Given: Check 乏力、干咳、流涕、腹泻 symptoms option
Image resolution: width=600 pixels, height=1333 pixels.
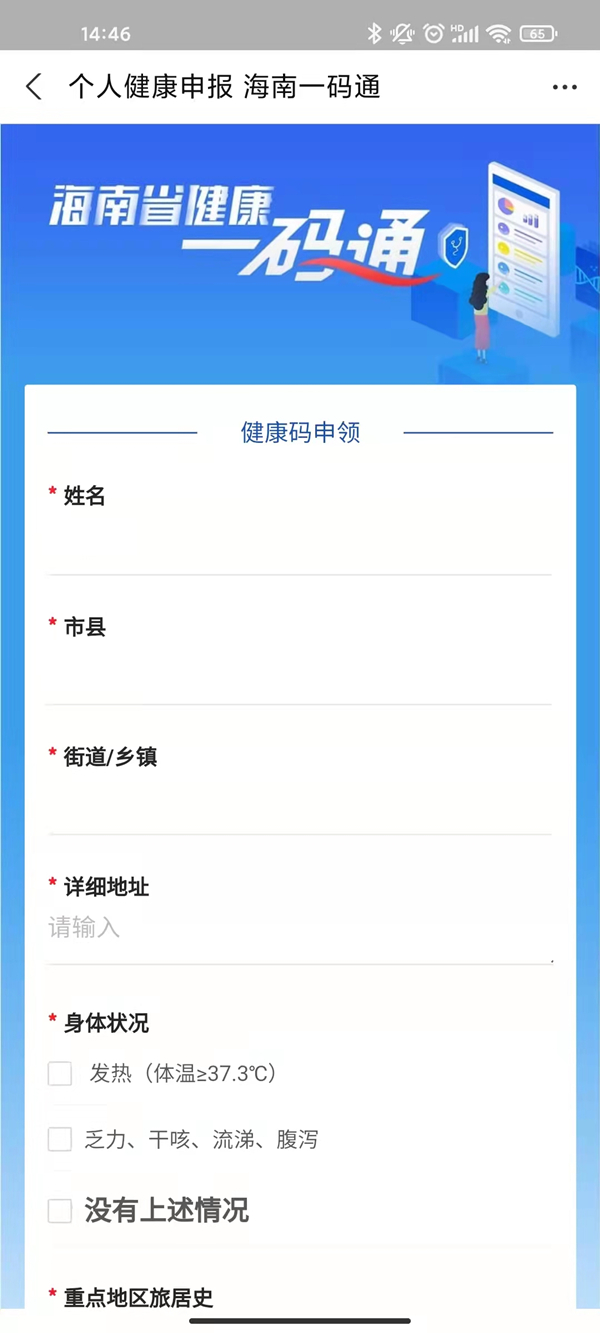Looking at the screenshot, I should pos(60,1139).
